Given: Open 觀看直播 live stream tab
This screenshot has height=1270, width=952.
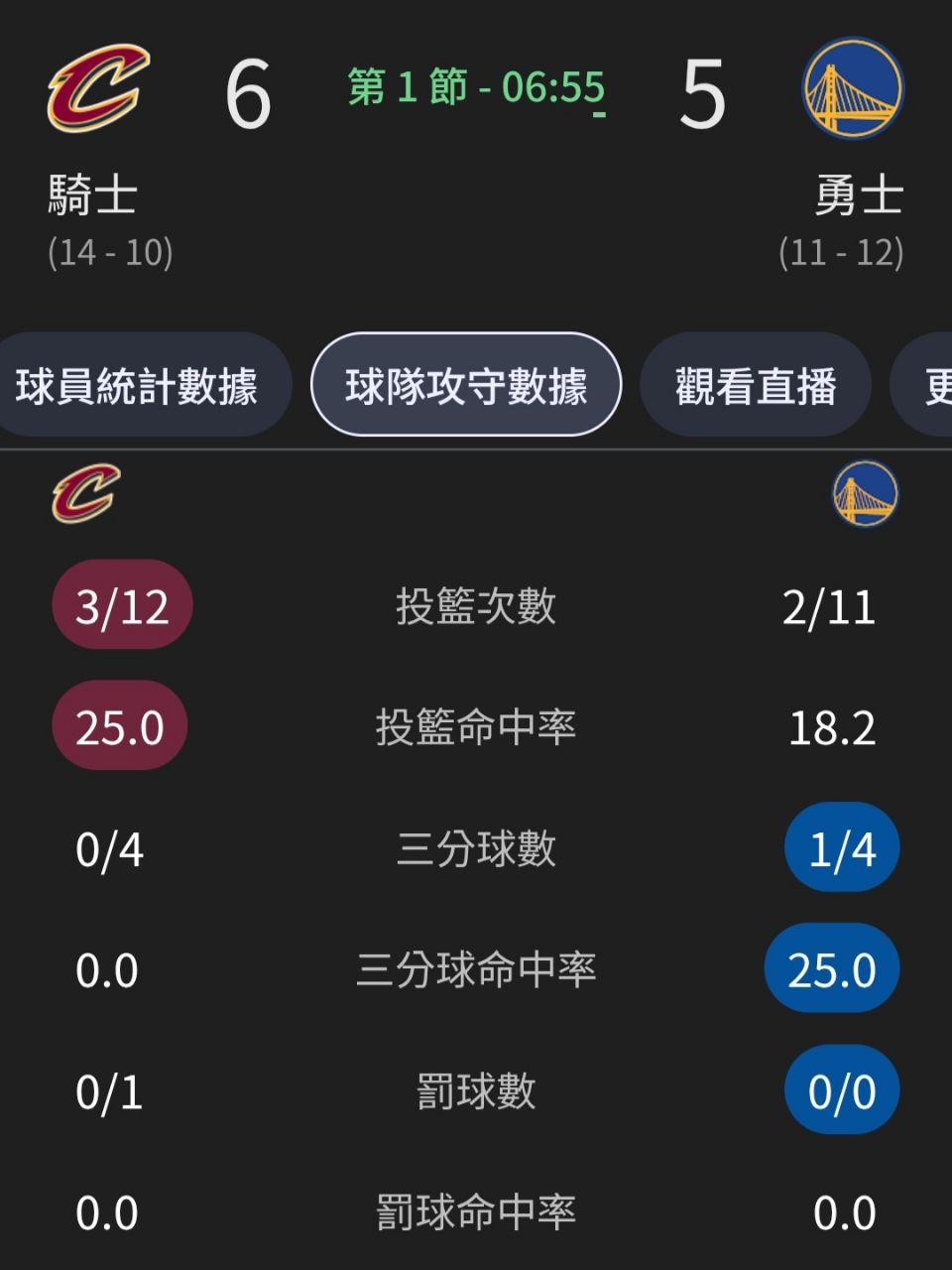Looking at the screenshot, I should [756, 385].
